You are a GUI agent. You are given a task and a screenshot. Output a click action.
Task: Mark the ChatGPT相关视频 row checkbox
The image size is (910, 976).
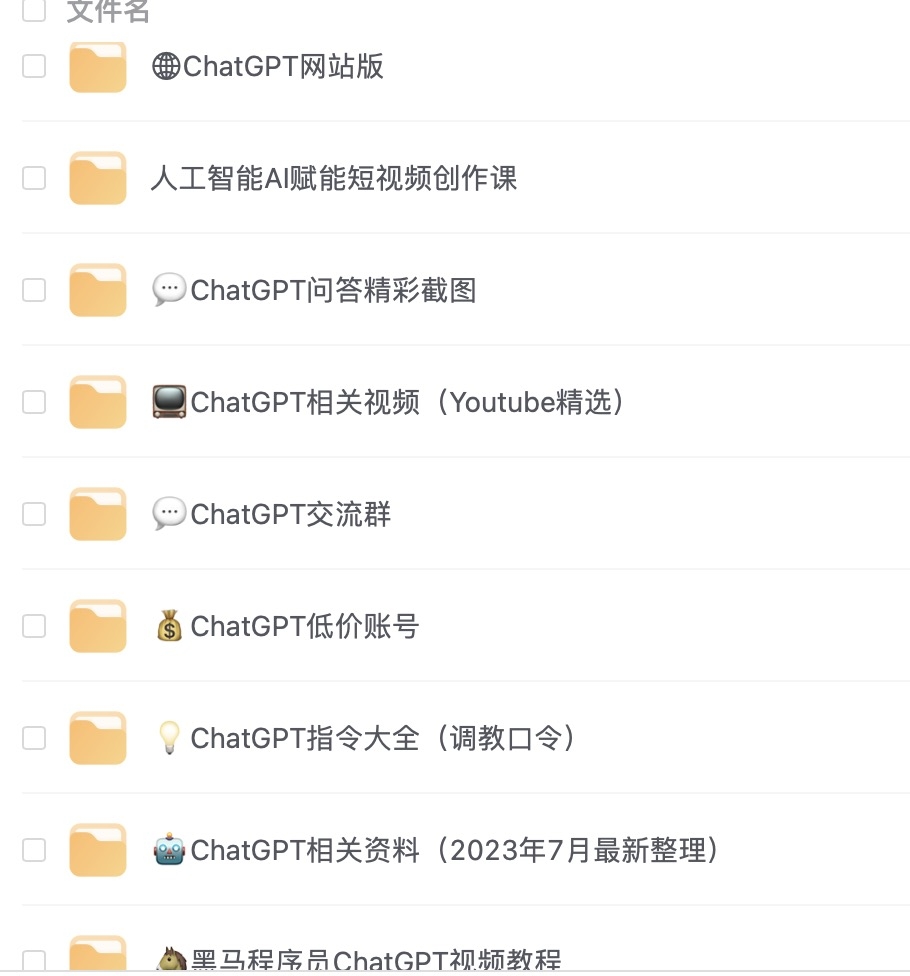pos(34,403)
